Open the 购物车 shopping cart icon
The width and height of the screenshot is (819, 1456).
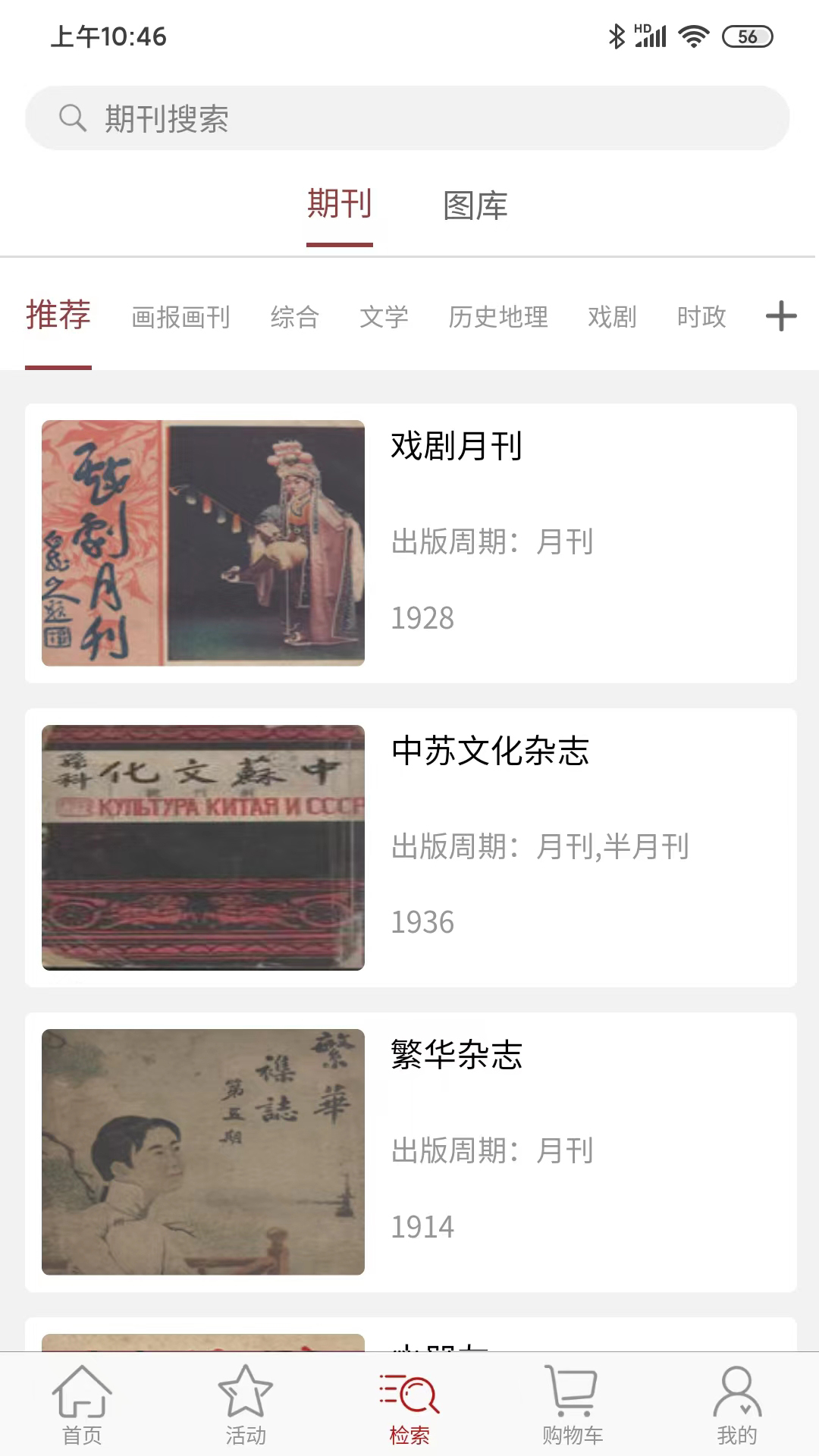(573, 1404)
